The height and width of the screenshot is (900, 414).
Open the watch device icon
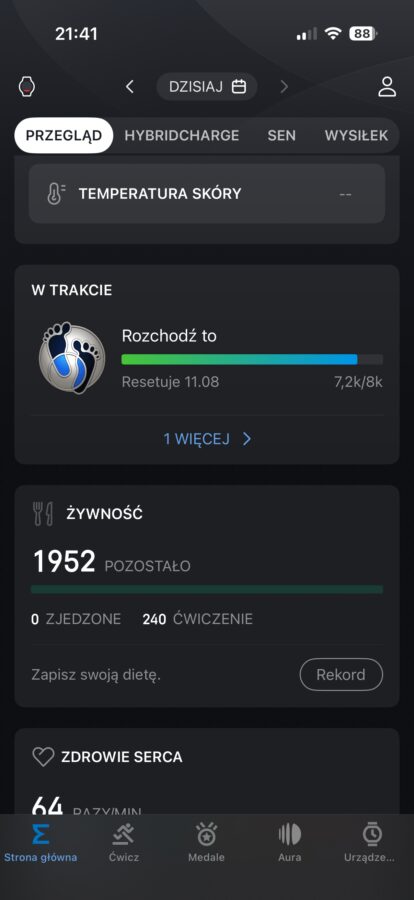coord(26,87)
